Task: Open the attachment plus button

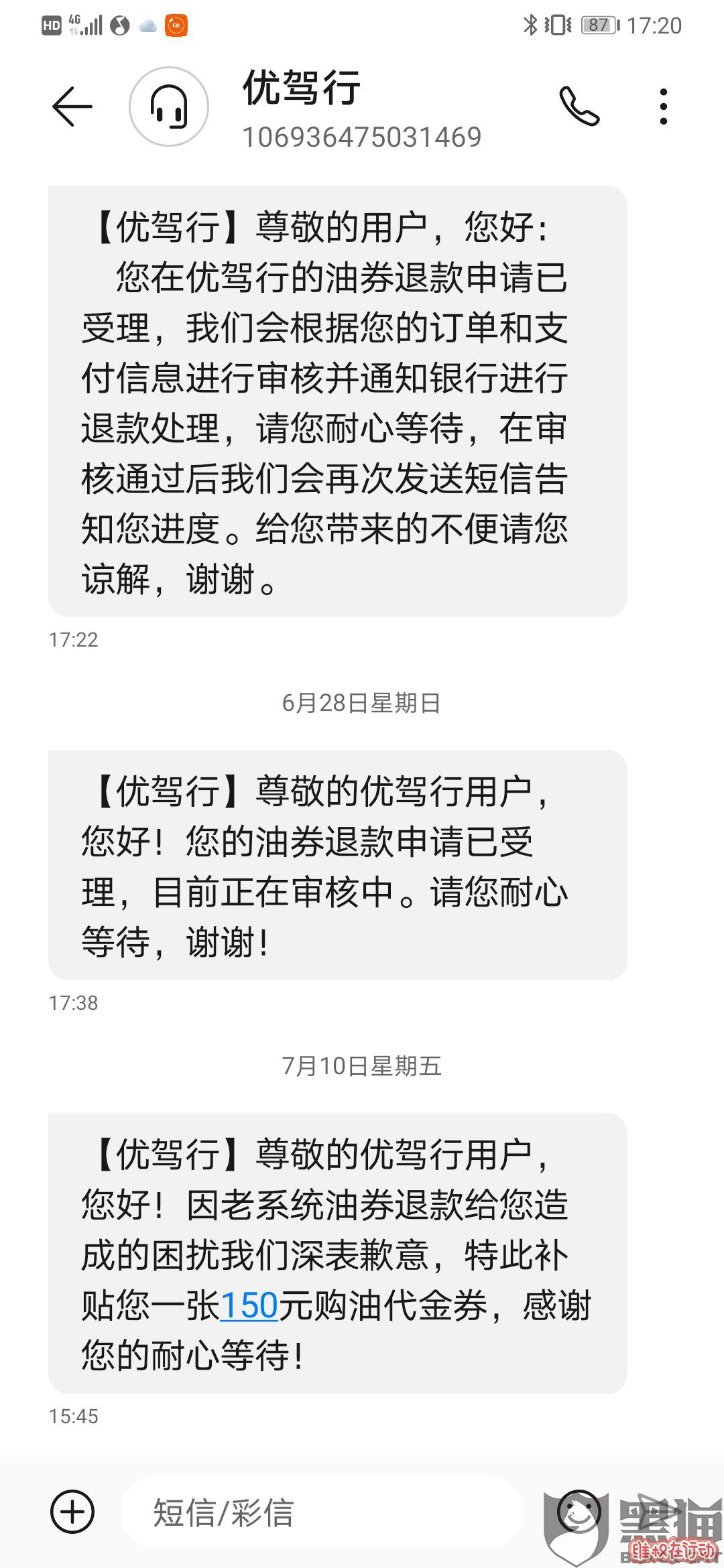Action: (x=72, y=1512)
